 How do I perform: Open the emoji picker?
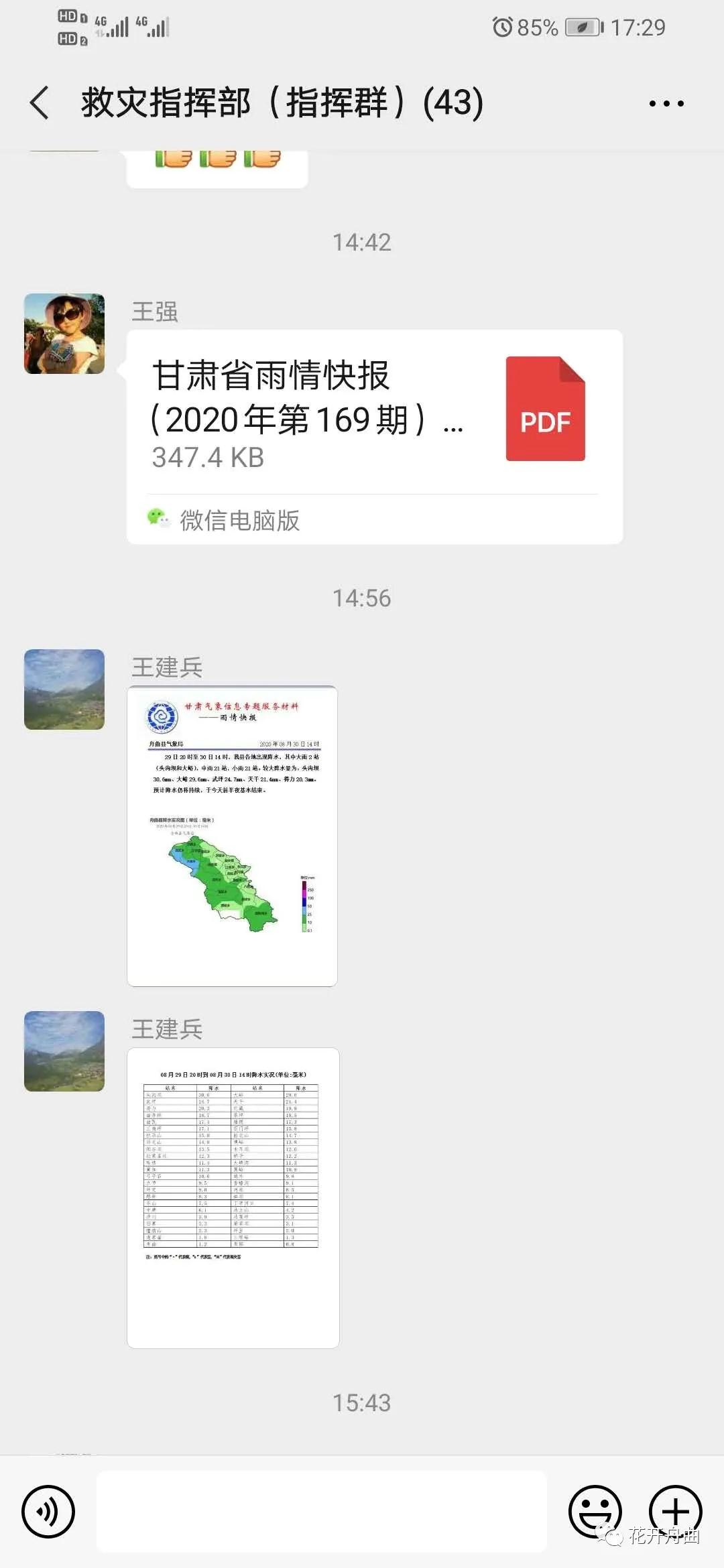595,1511
